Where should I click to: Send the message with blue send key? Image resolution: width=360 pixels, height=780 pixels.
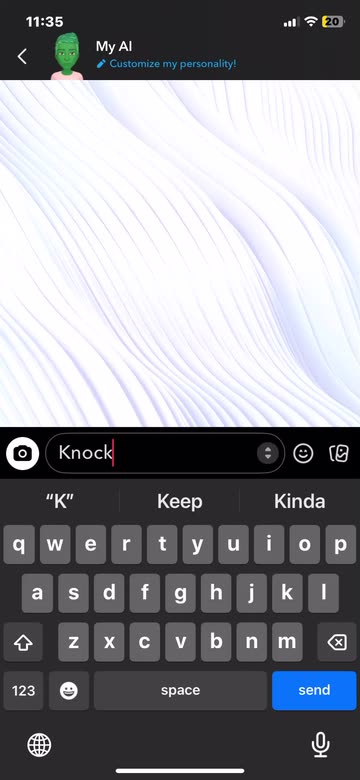pyautogui.click(x=314, y=690)
